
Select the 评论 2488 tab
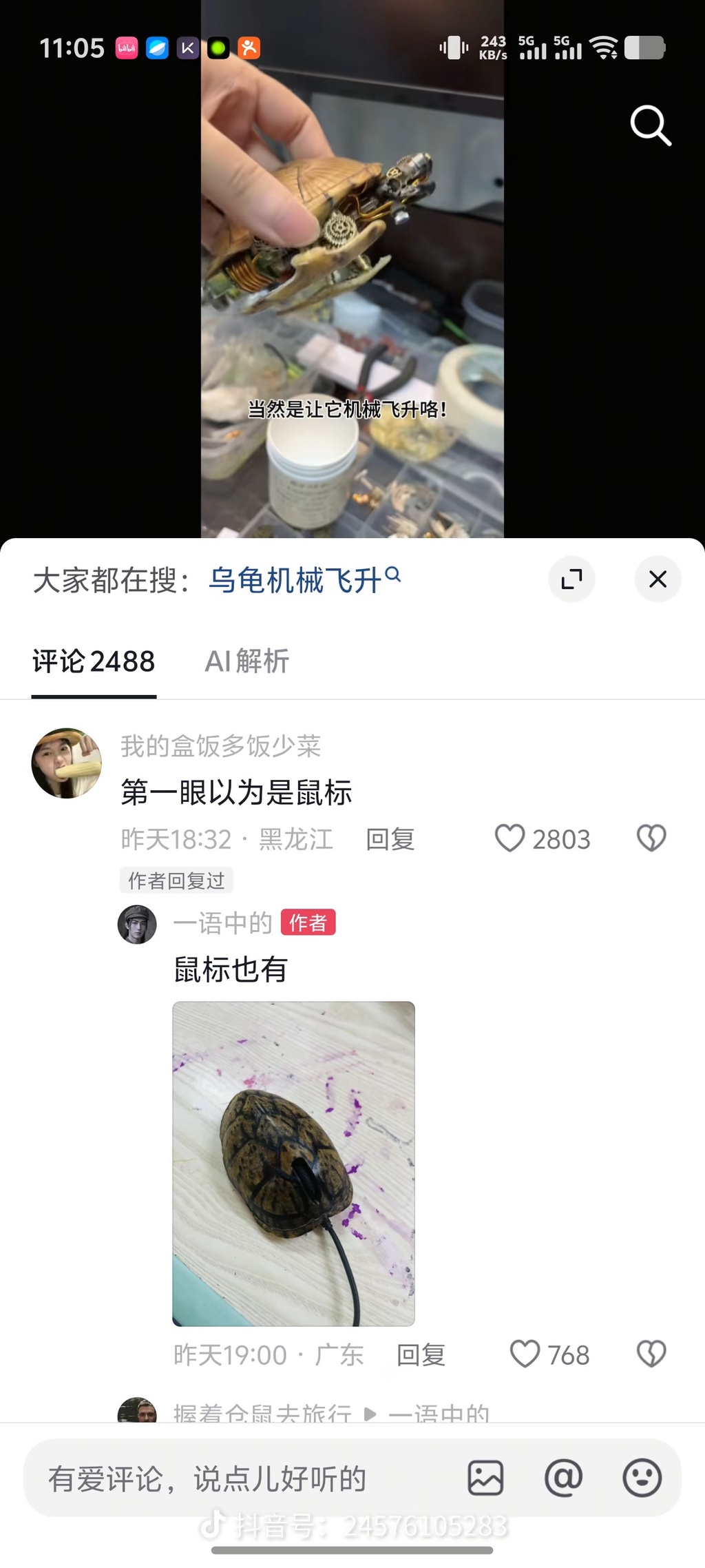[94, 661]
